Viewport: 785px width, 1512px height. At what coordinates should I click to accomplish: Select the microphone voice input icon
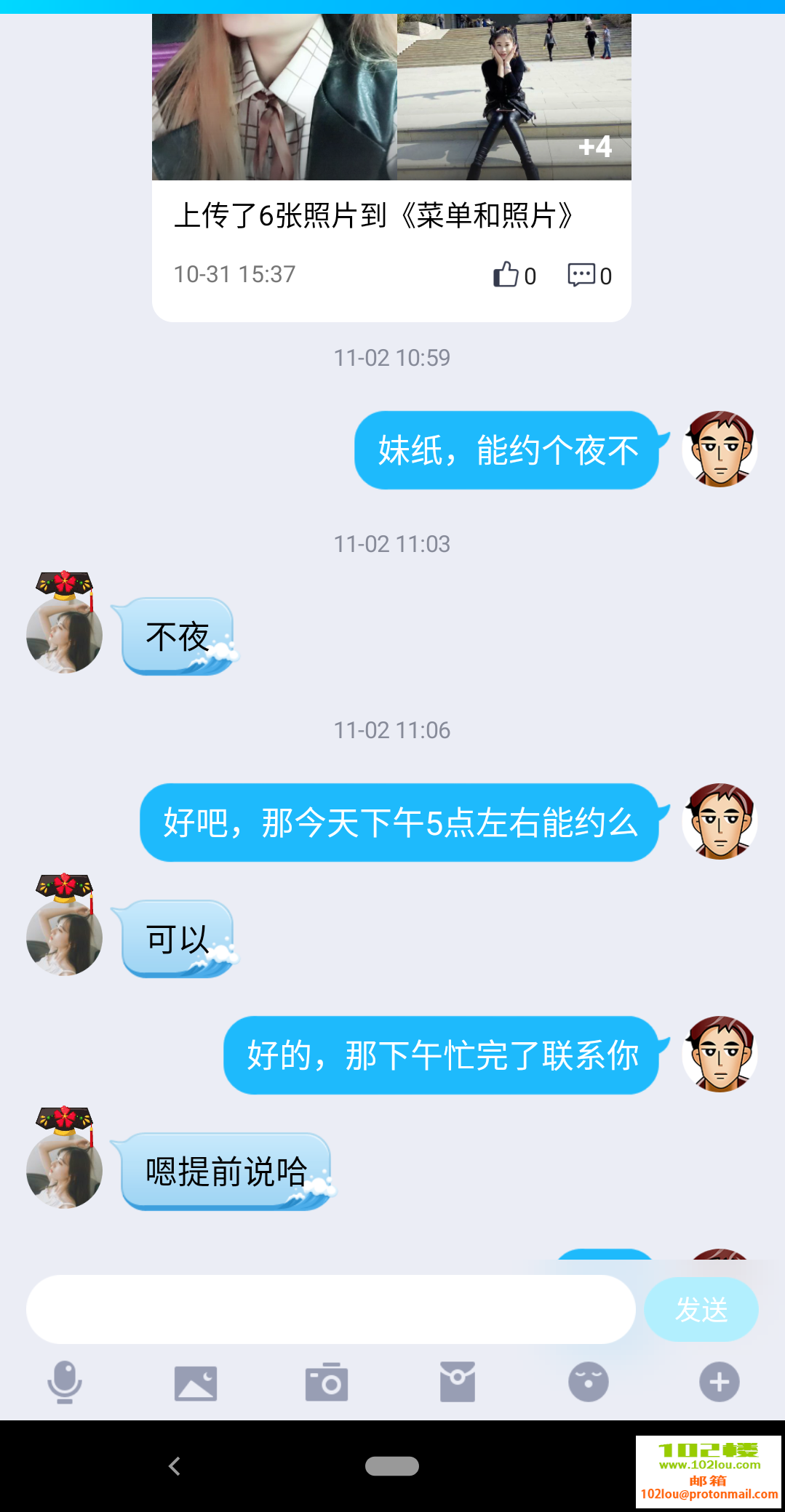point(65,1383)
